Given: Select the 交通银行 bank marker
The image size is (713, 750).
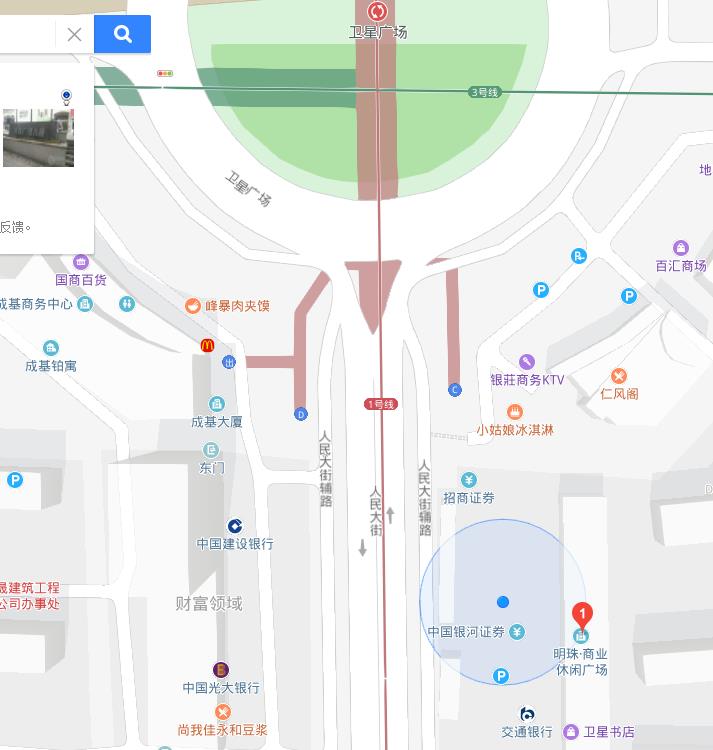Looking at the screenshot, I should pyautogui.click(x=527, y=714).
